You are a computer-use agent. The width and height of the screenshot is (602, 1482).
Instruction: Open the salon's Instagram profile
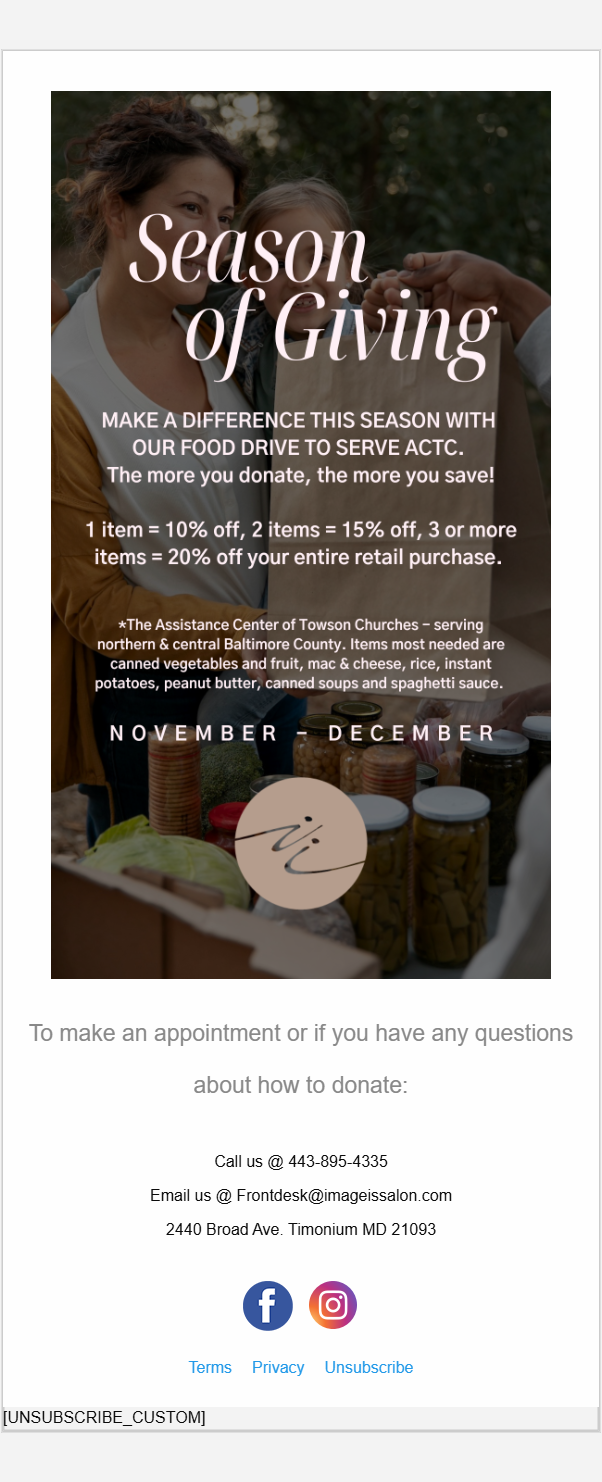(x=333, y=1306)
